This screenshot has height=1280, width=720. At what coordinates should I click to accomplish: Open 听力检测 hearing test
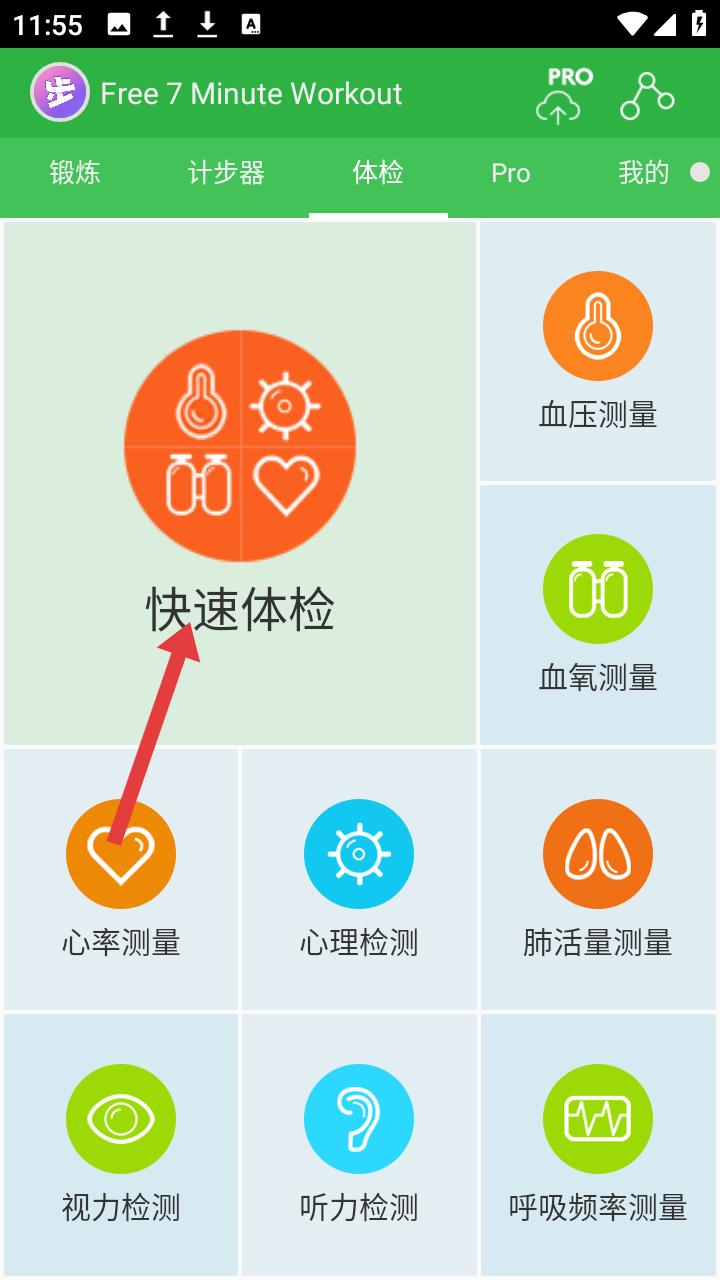[x=359, y=1144]
